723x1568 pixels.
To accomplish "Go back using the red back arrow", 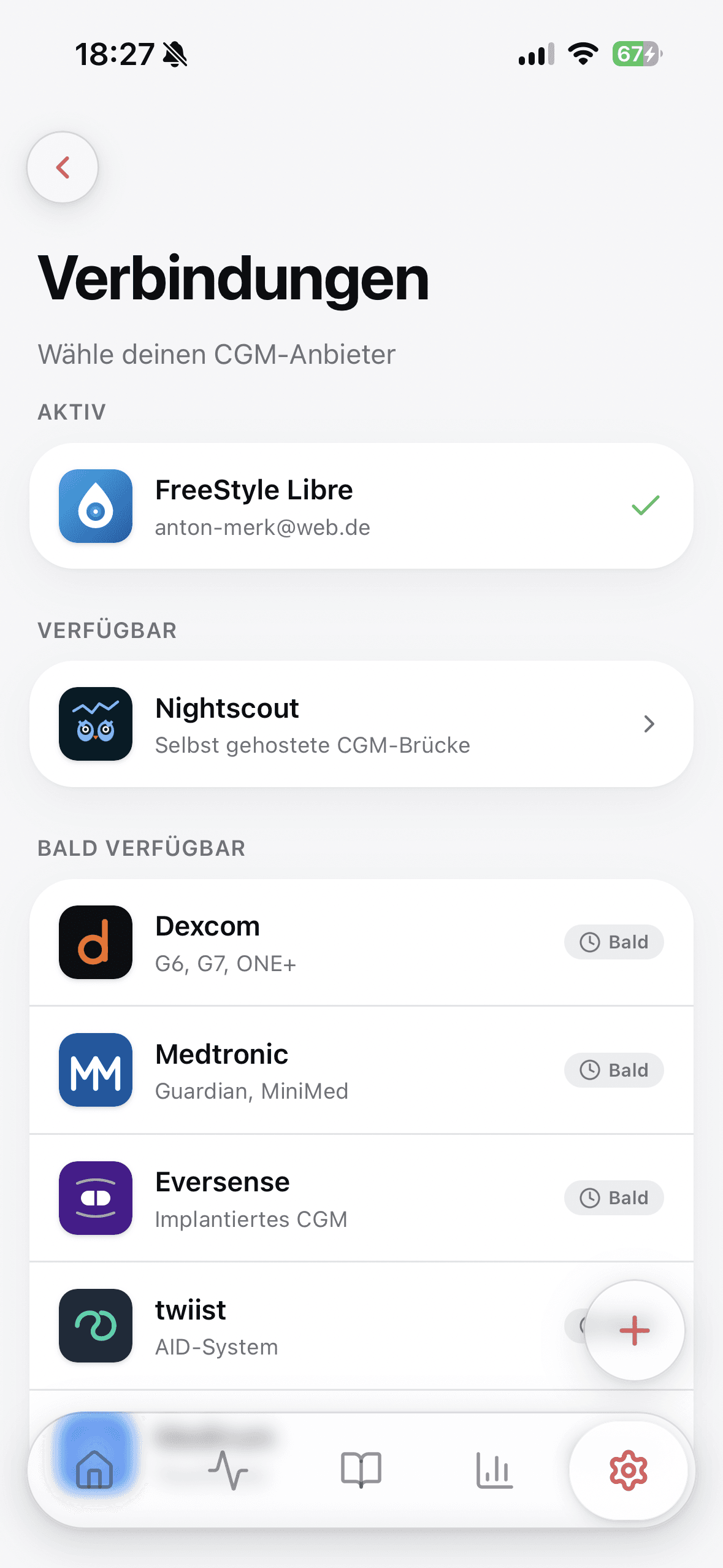I will (63, 167).
